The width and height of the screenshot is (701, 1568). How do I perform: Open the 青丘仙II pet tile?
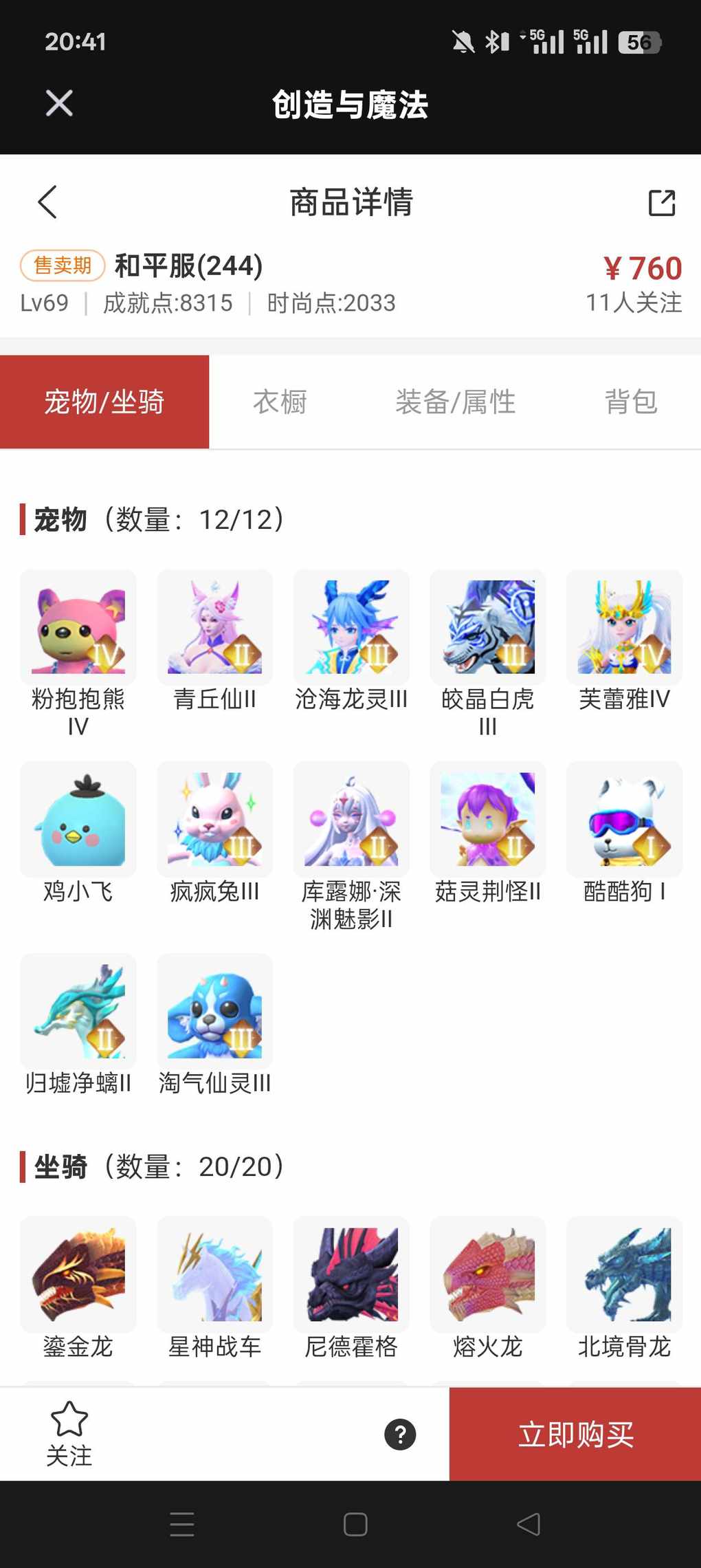(x=214, y=627)
